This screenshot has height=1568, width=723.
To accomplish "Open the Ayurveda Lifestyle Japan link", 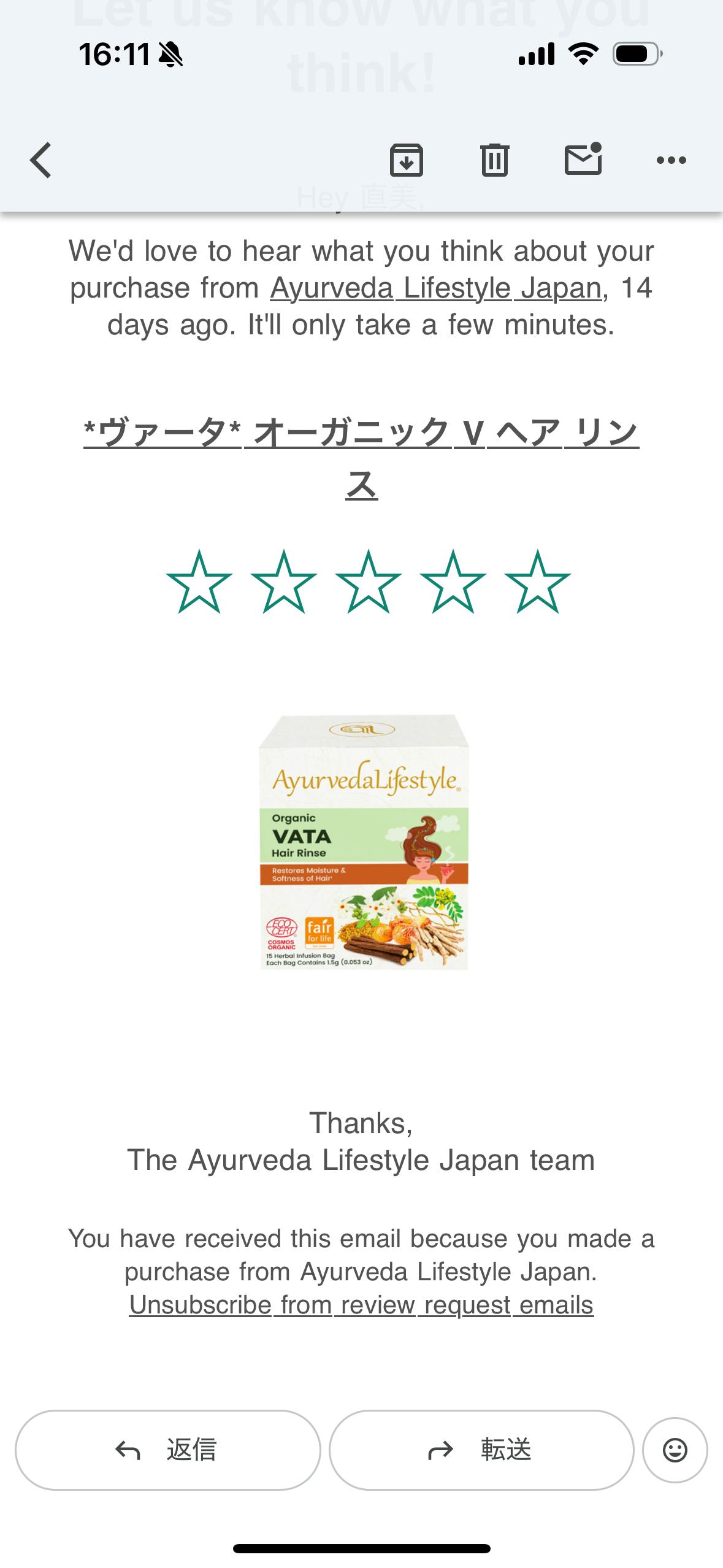I will click(x=435, y=288).
